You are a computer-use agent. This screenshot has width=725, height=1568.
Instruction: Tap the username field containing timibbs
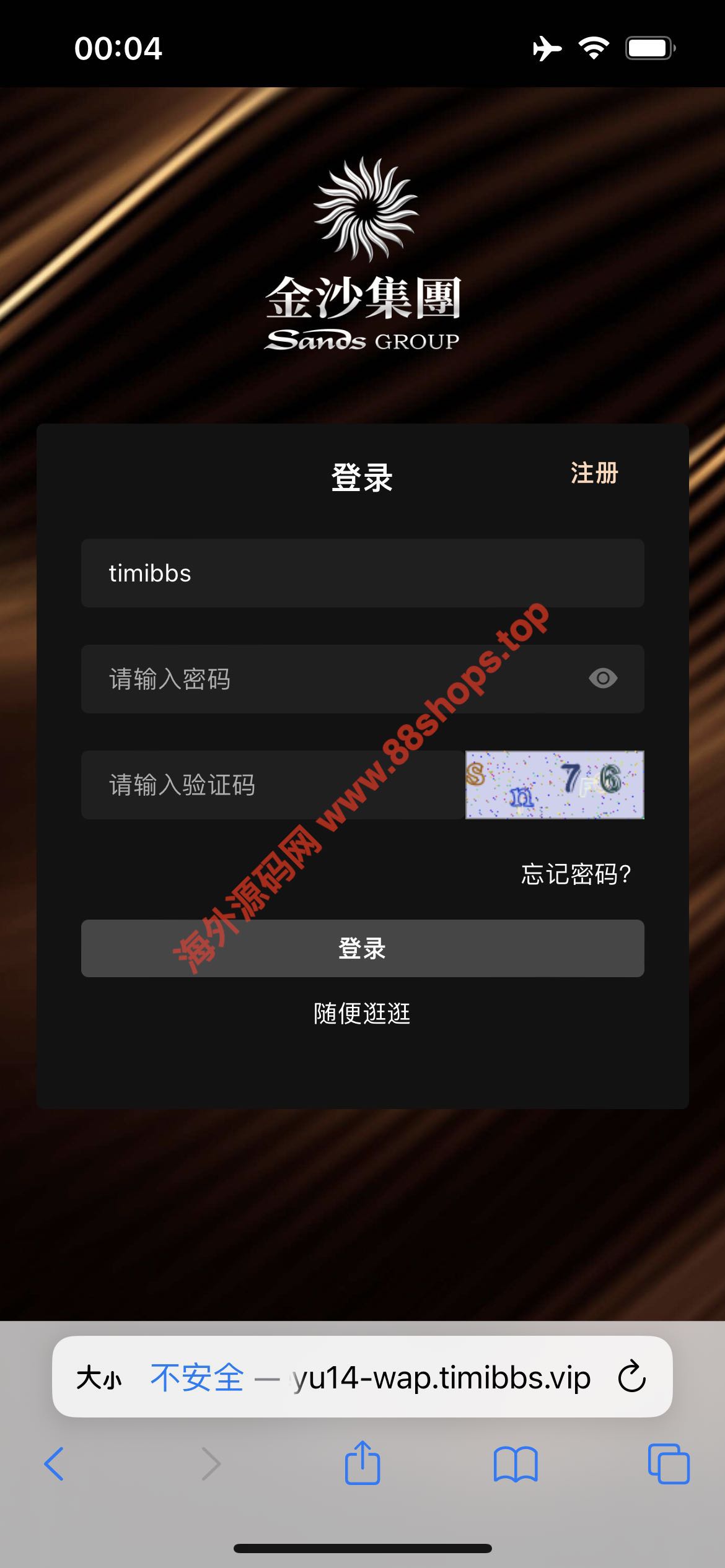pos(362,573)
